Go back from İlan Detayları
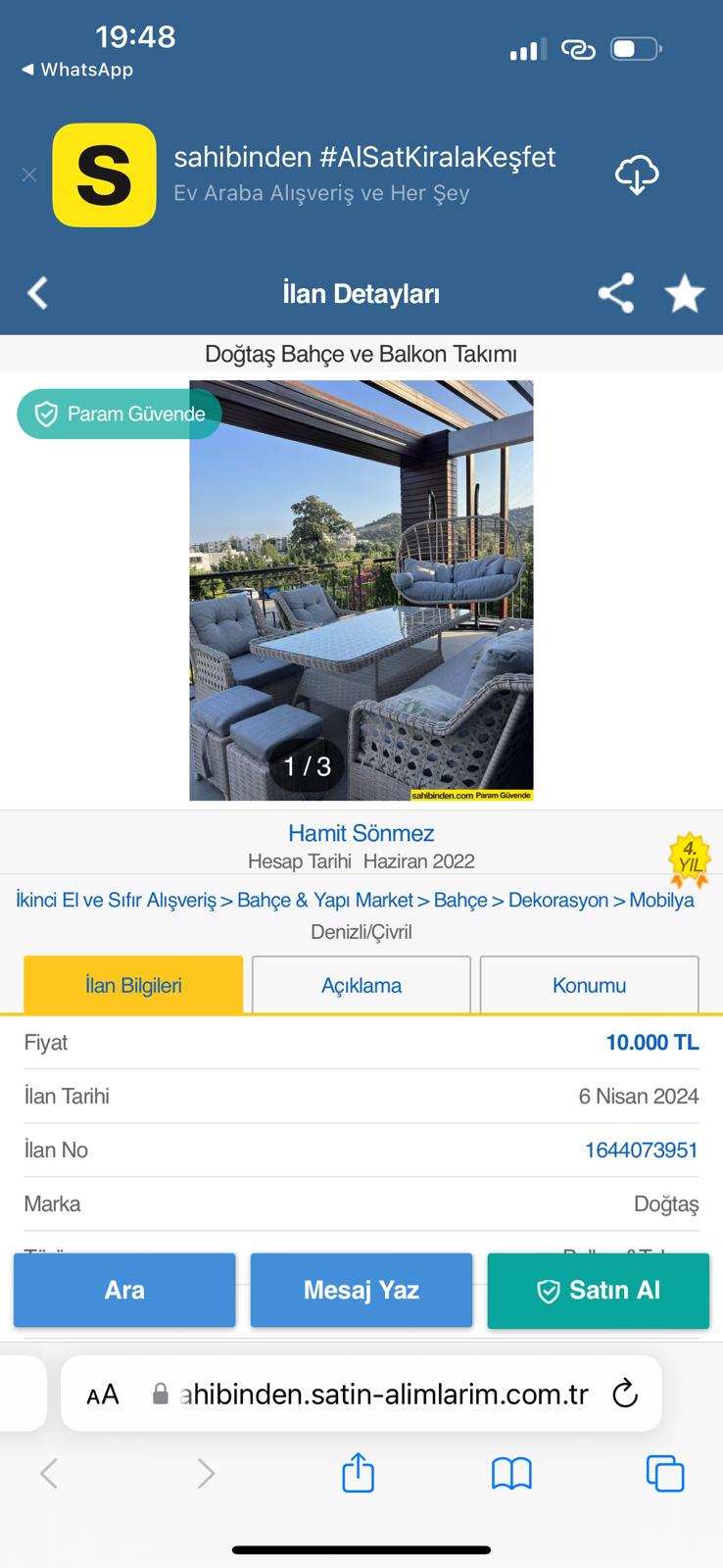This screenshot has width=723, height=1568. [x=38, y=293]
